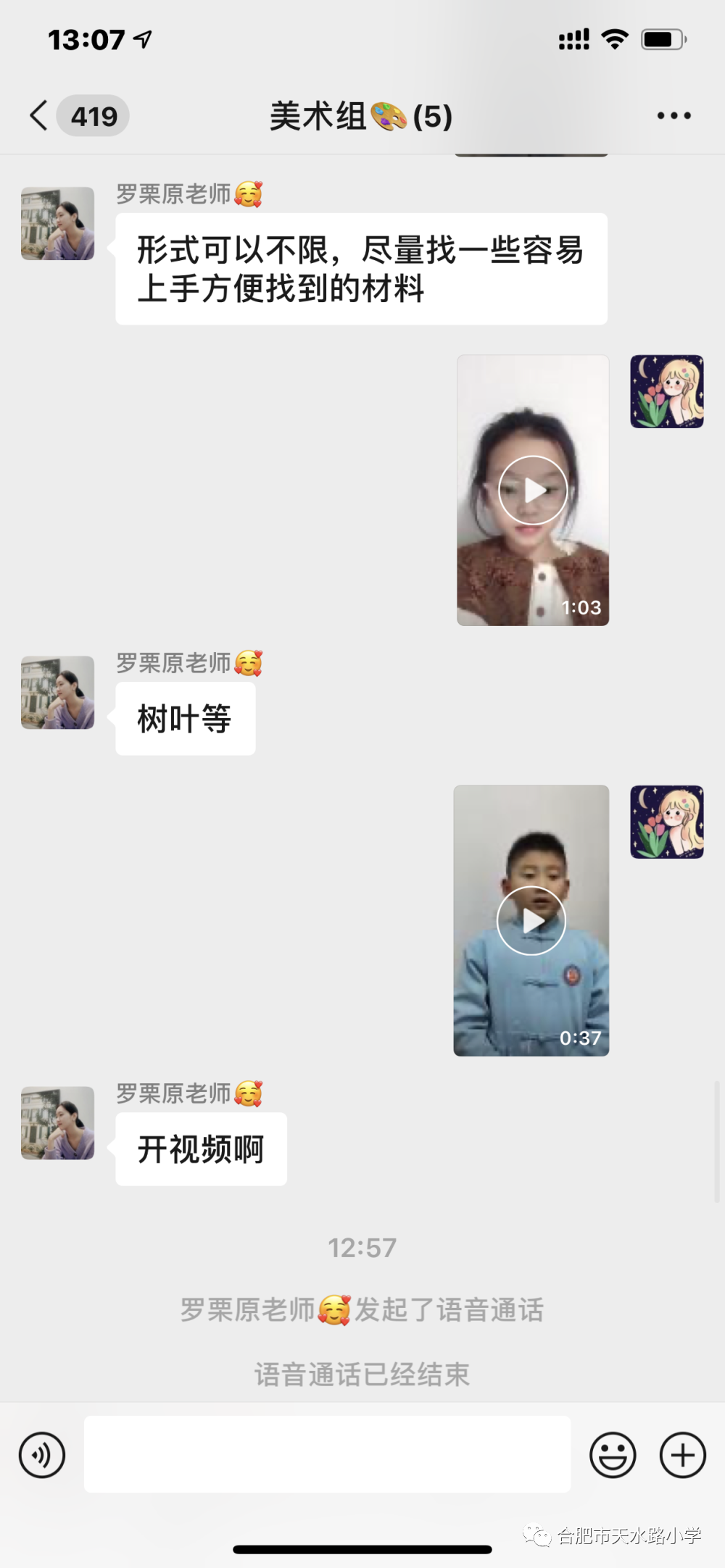The width and height of the screenshot is (725, 1568).
Task: Switch to voice message input
Action: 42,1454
